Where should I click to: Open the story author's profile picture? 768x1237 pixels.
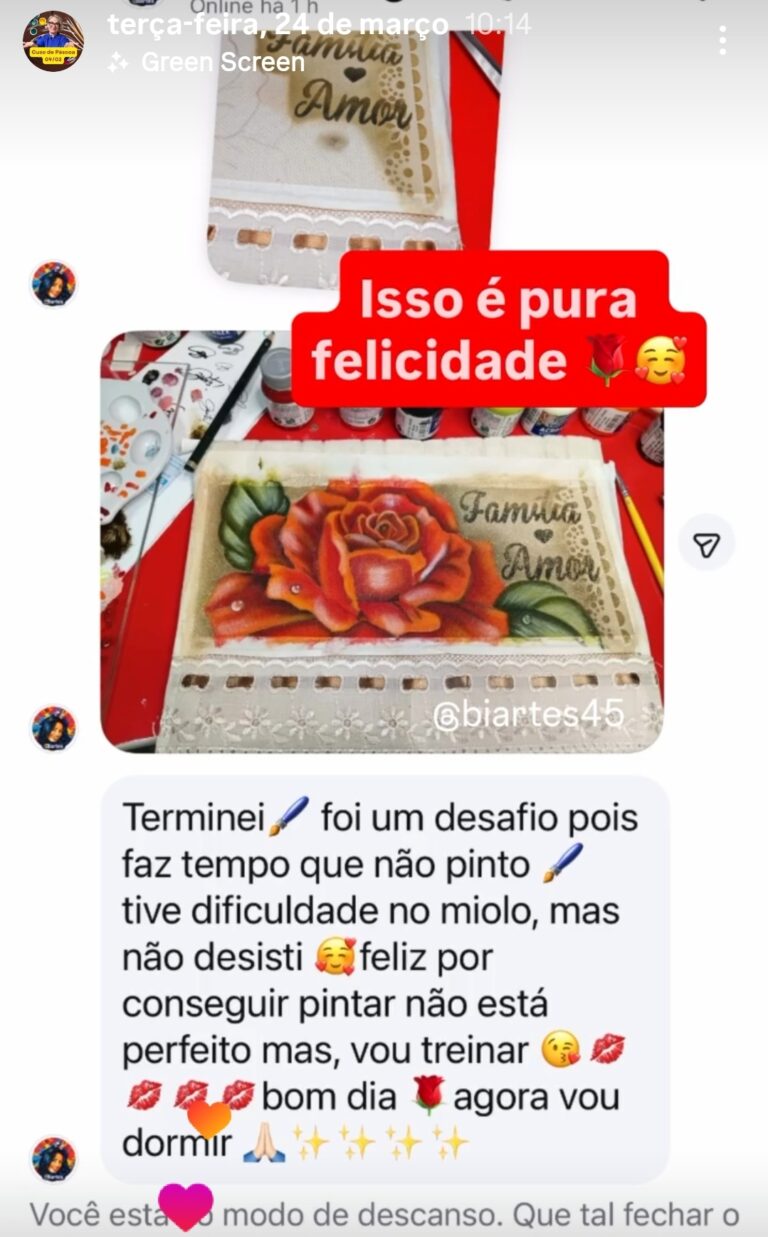[x=53, y=41]
